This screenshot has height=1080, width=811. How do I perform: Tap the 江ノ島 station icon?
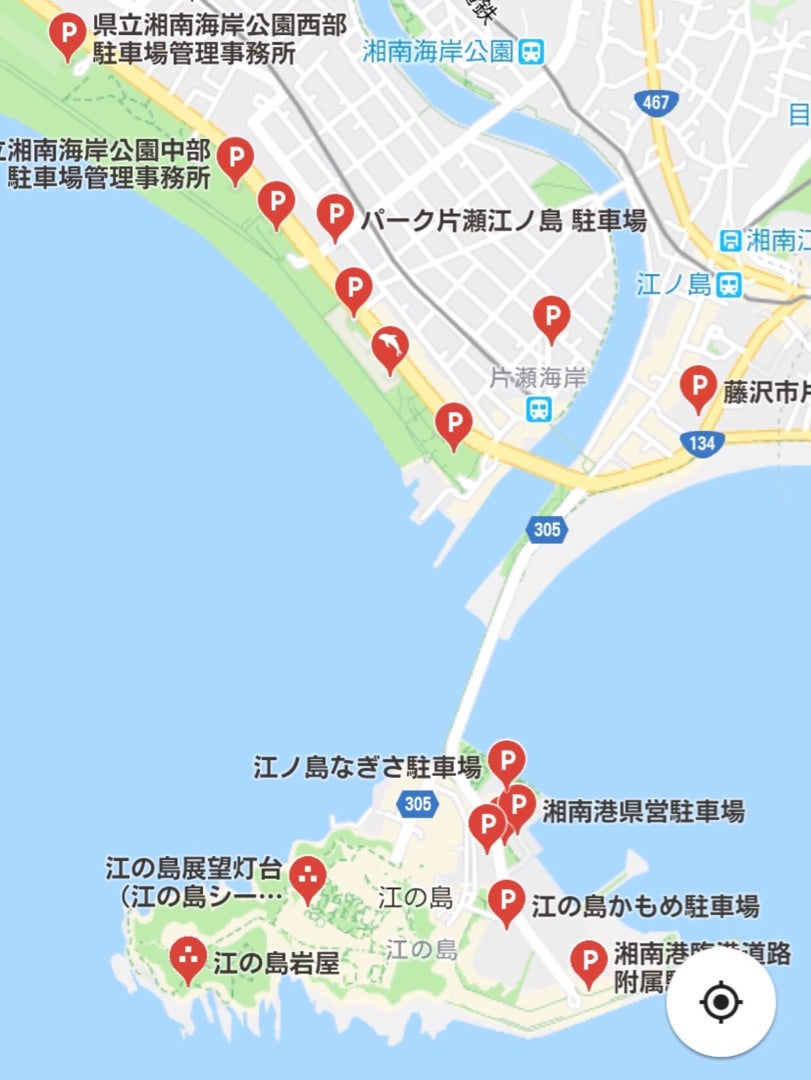[x=730, y=285]
